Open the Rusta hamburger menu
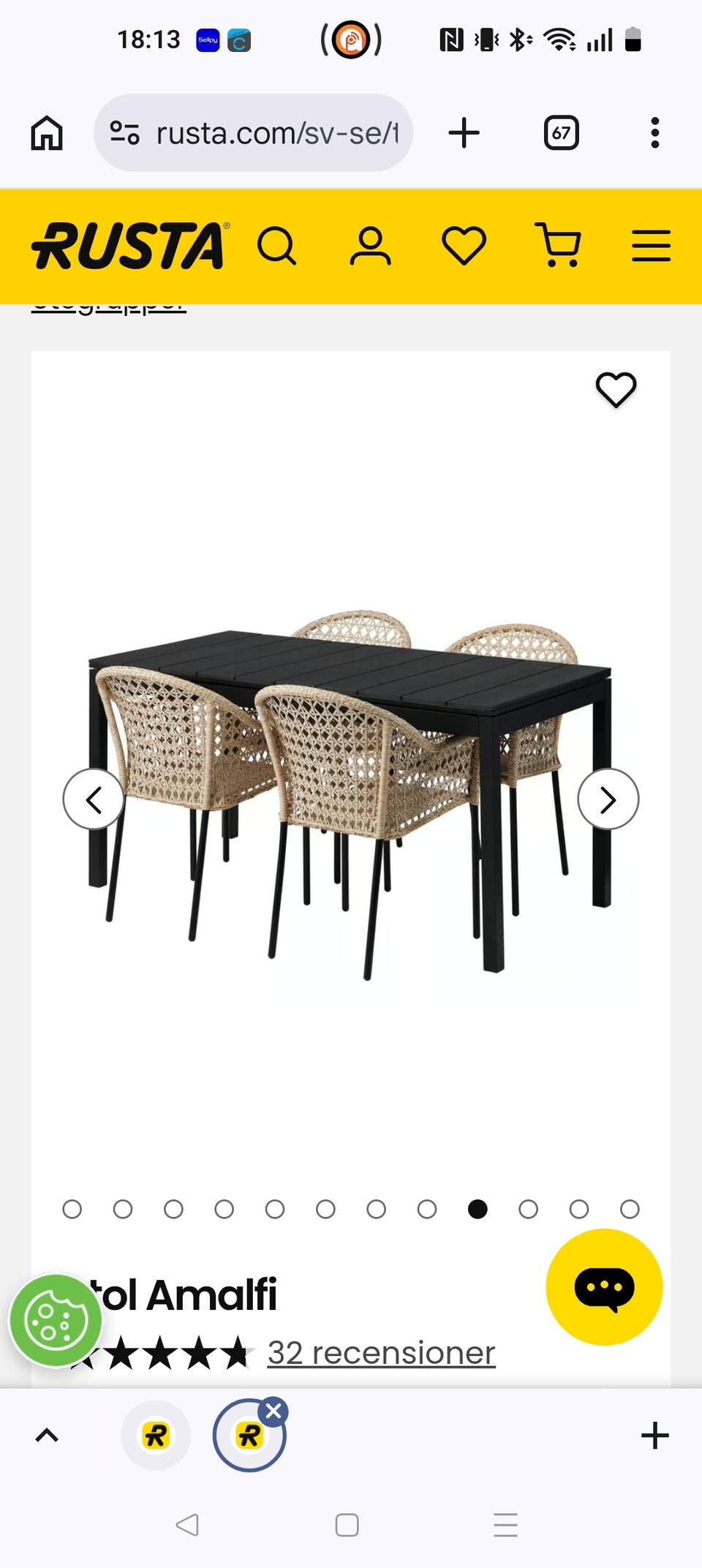 coord(651,246)
